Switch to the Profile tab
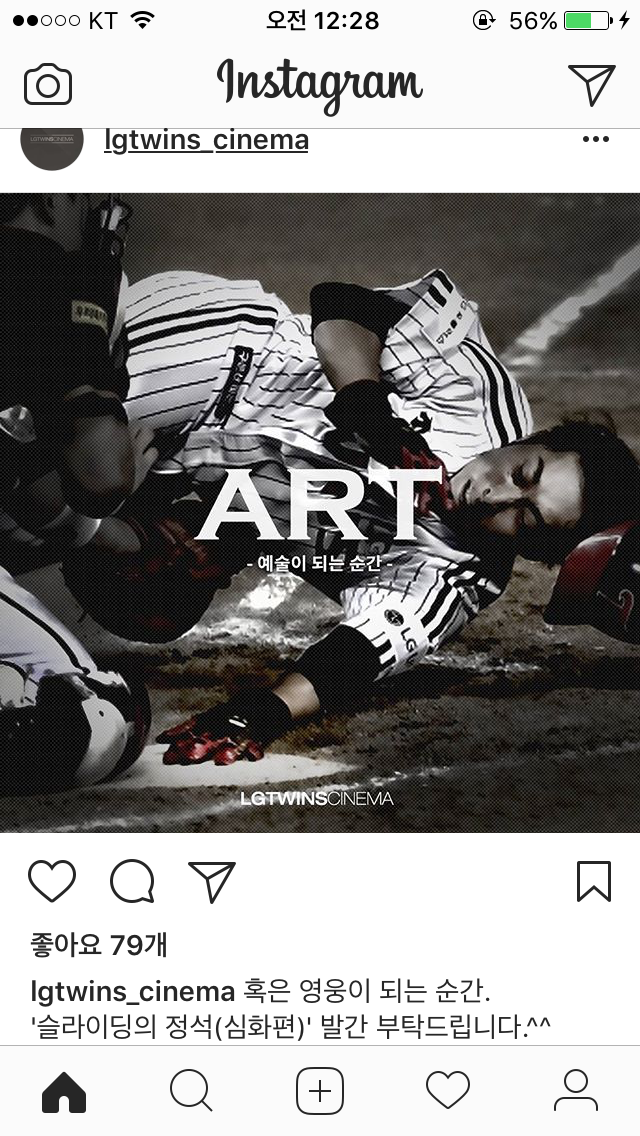This screenshot has width=640, height=1136. coord(575,1090)
